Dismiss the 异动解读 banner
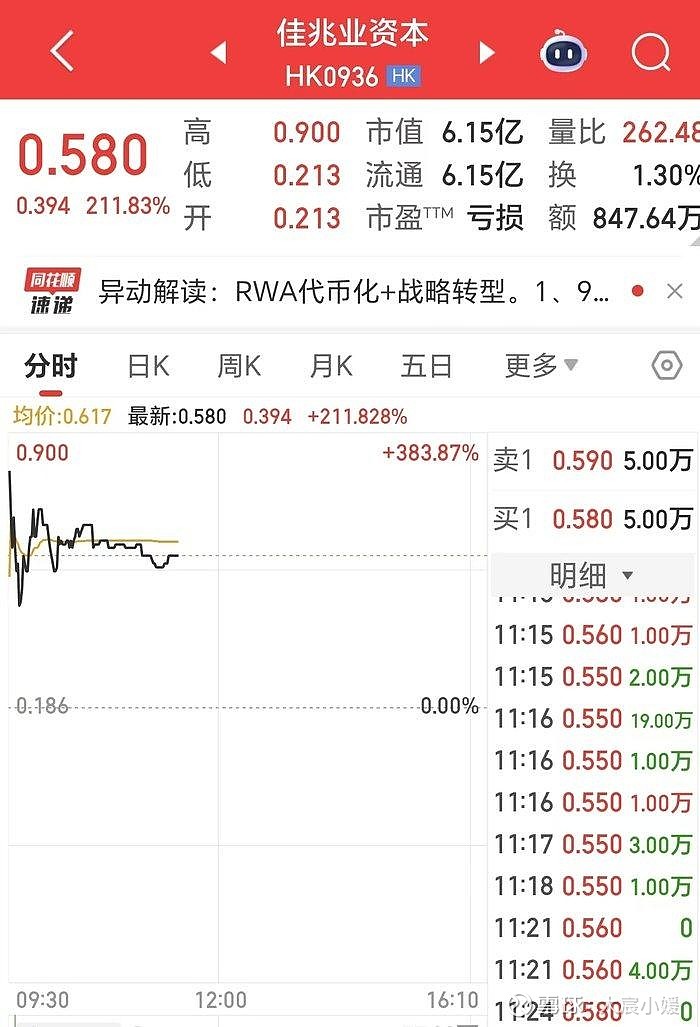Image resolution: width=700 pixels, height=1027 pixels. 674,291
